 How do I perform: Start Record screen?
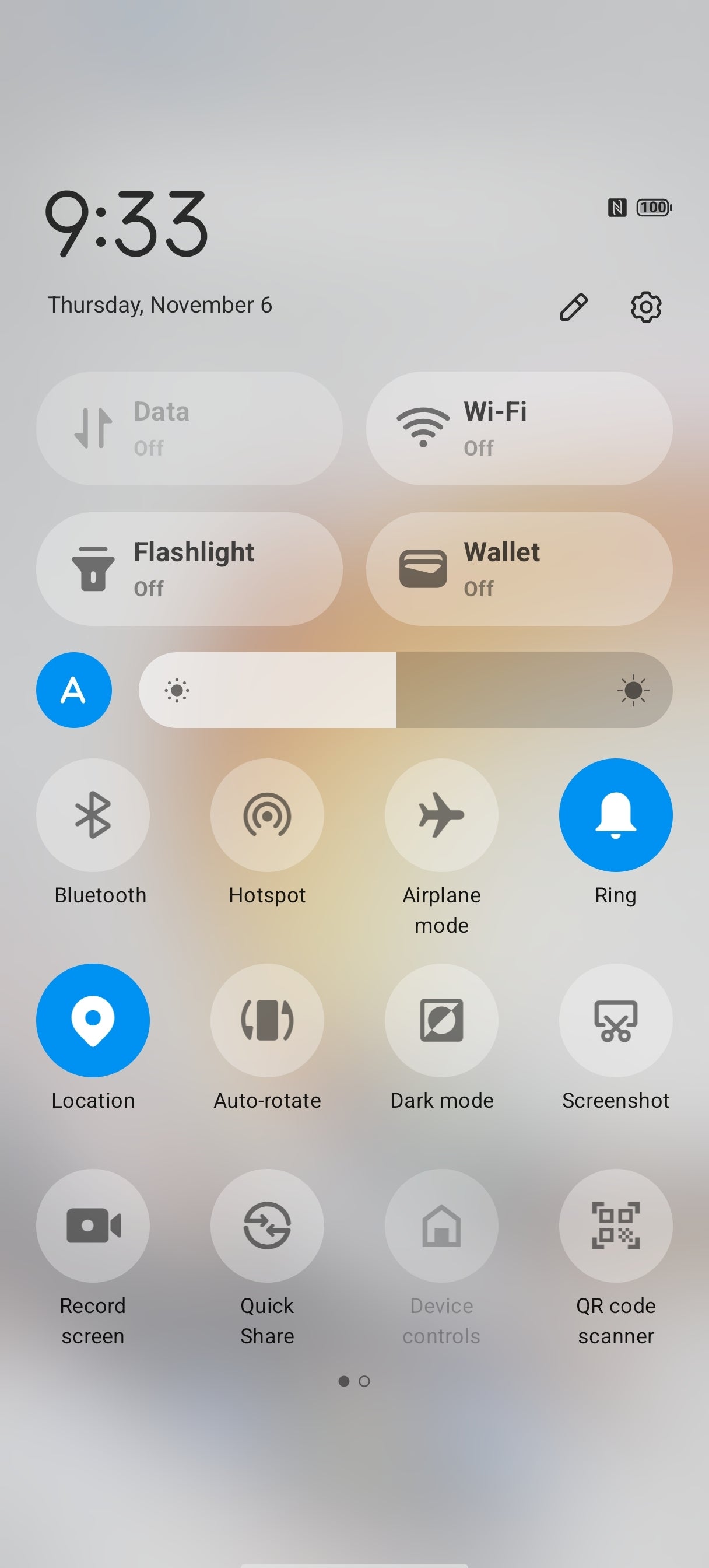point(93,1224)
